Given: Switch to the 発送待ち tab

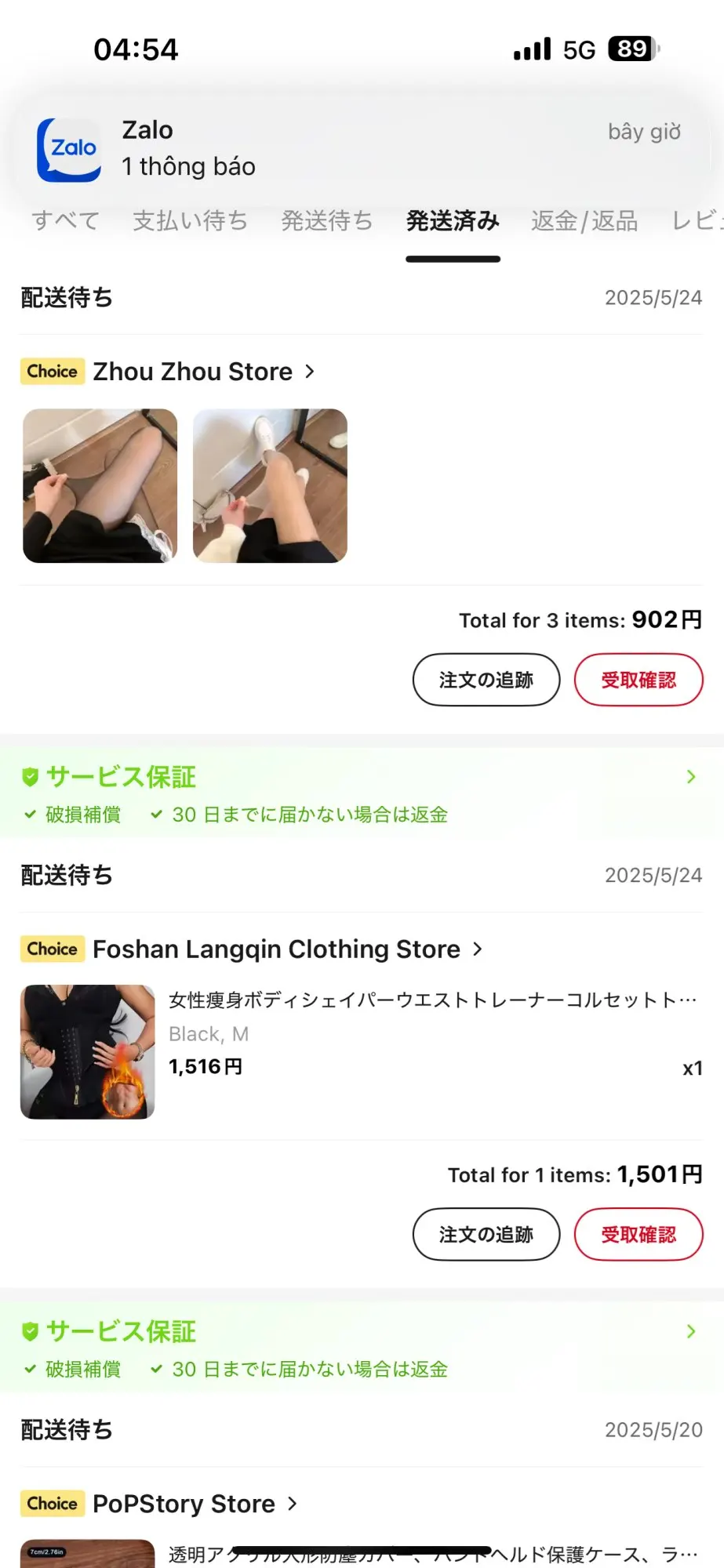Looking at the screenshot, I should (x=327, y=221).
